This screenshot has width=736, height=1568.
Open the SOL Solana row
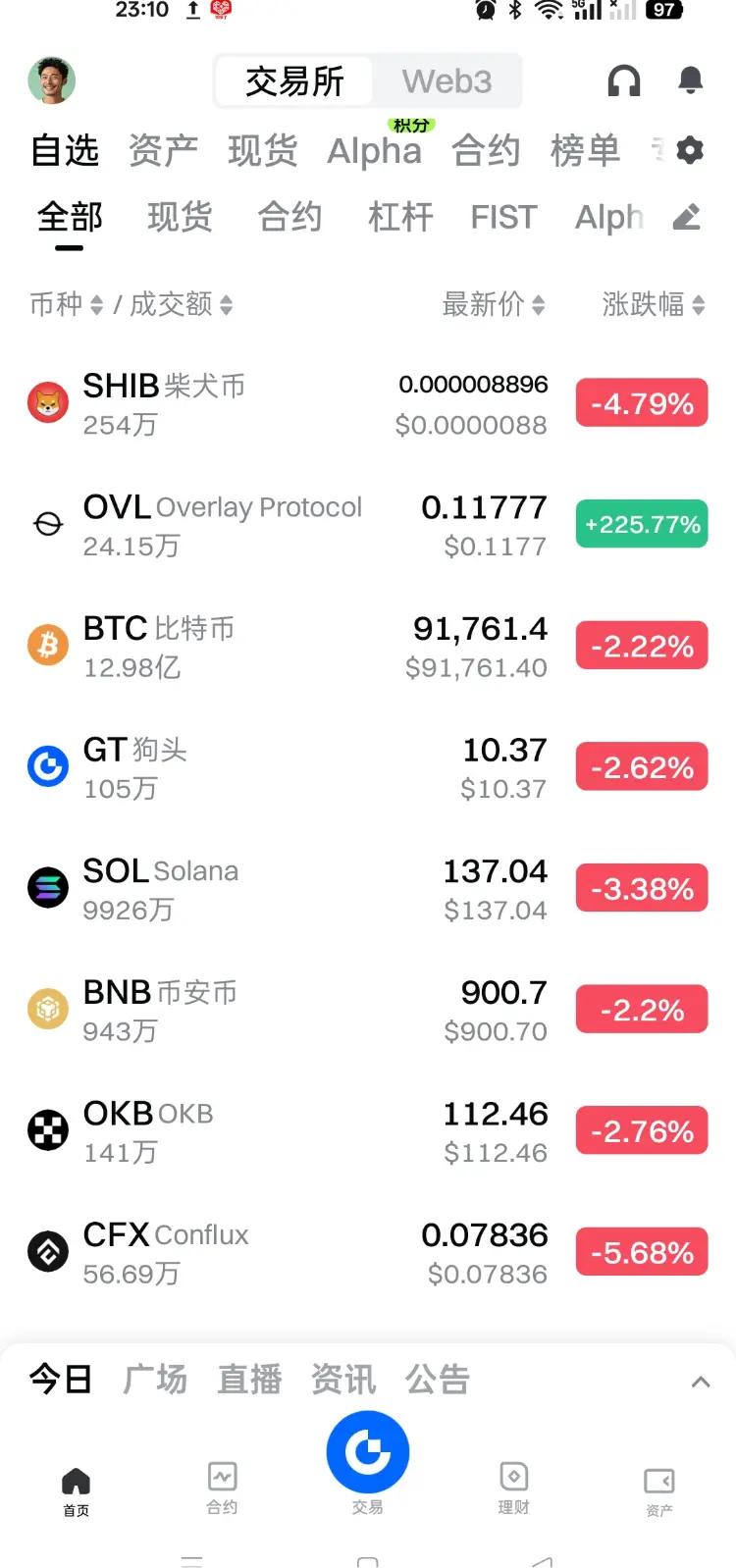[368, 889]
